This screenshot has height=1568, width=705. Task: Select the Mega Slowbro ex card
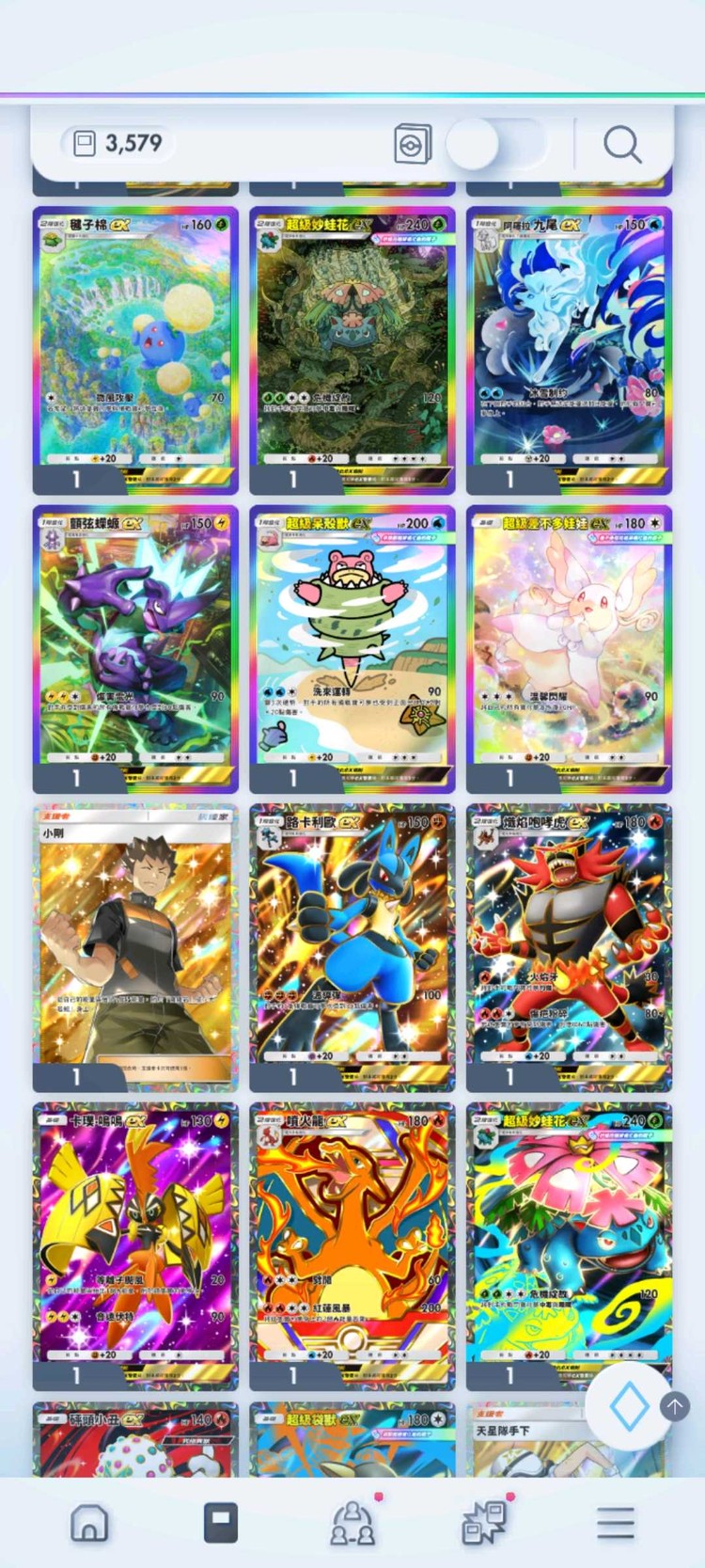(352, 649)
